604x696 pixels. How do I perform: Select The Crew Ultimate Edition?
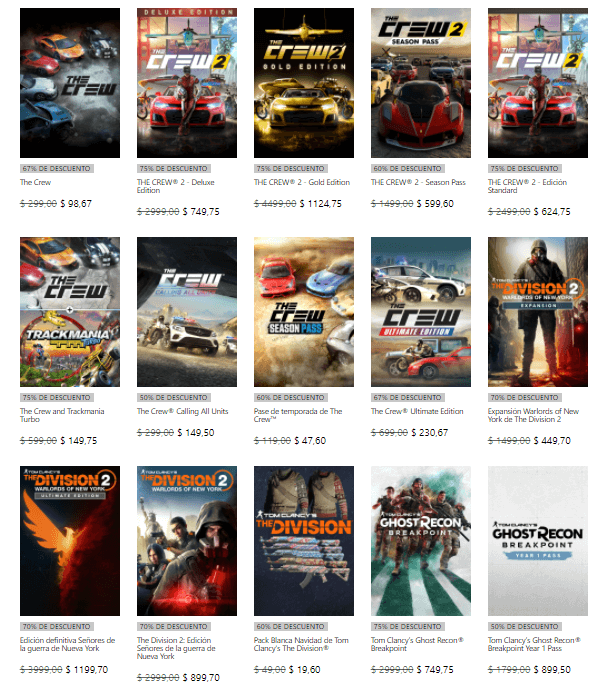[x=420, y=312]
